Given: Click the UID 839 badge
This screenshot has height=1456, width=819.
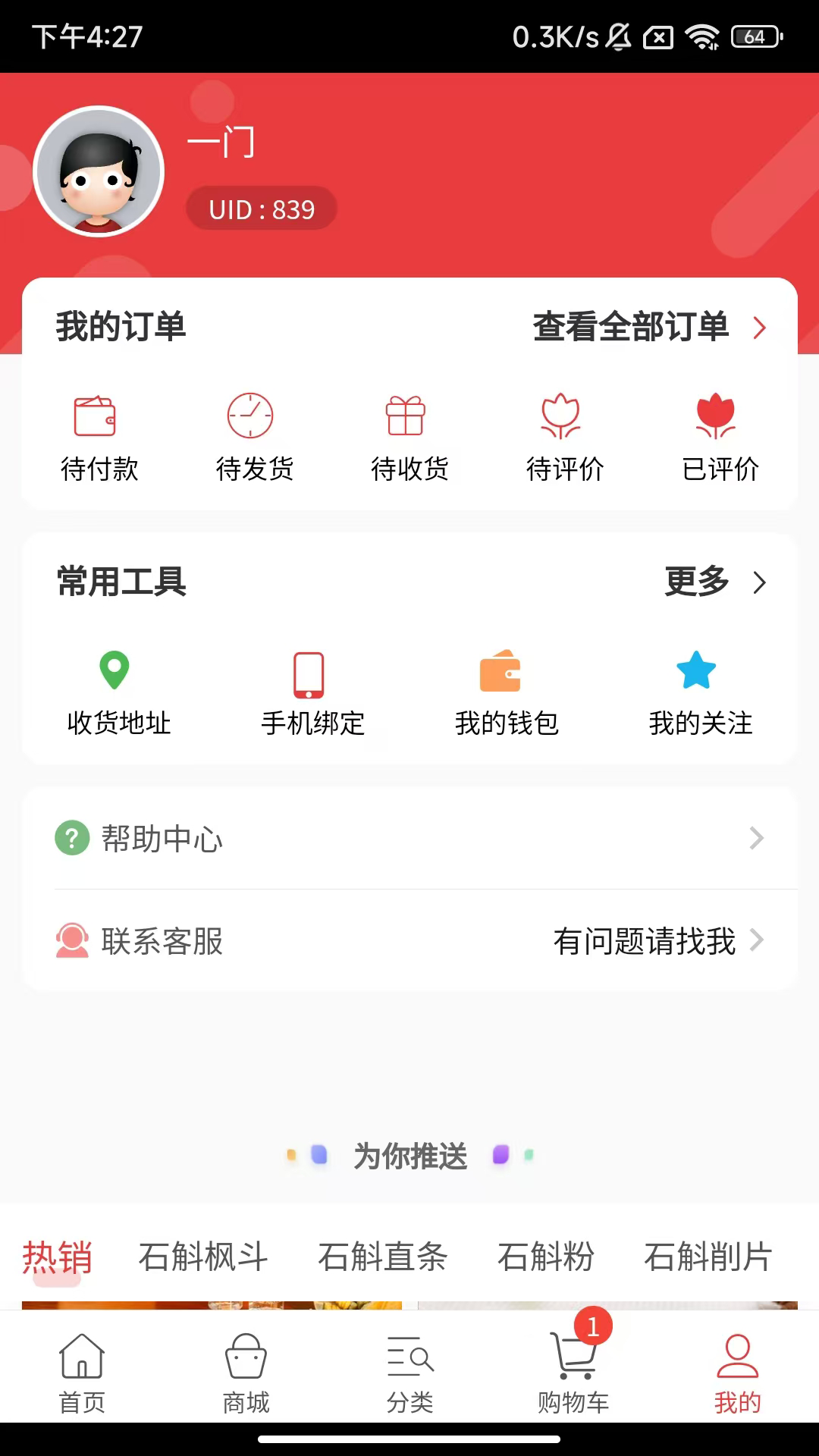Looking at the screenshot, I should (x=261, y=209).
